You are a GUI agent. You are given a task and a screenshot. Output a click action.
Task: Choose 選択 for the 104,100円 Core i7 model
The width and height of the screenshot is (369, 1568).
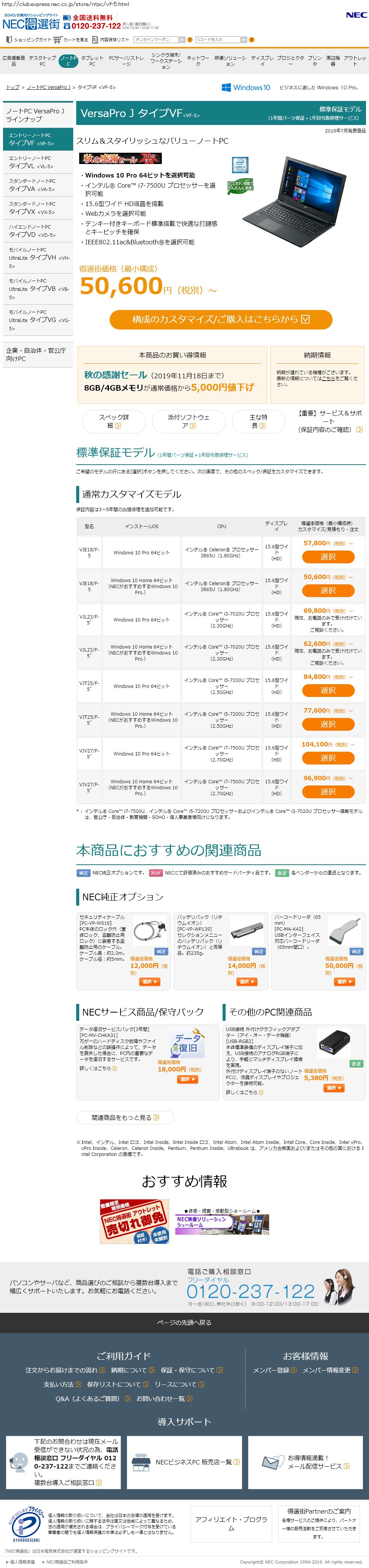pyautogui.click(x=328, y=758)
